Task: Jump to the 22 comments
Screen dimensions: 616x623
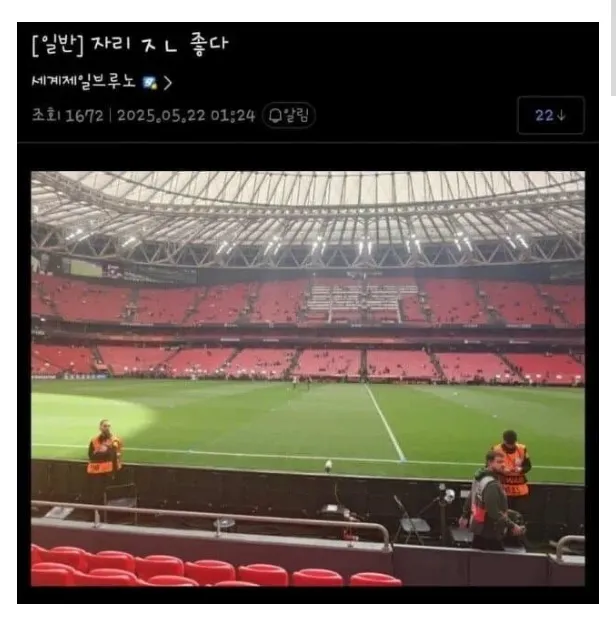Action: [x=550, y=115]
